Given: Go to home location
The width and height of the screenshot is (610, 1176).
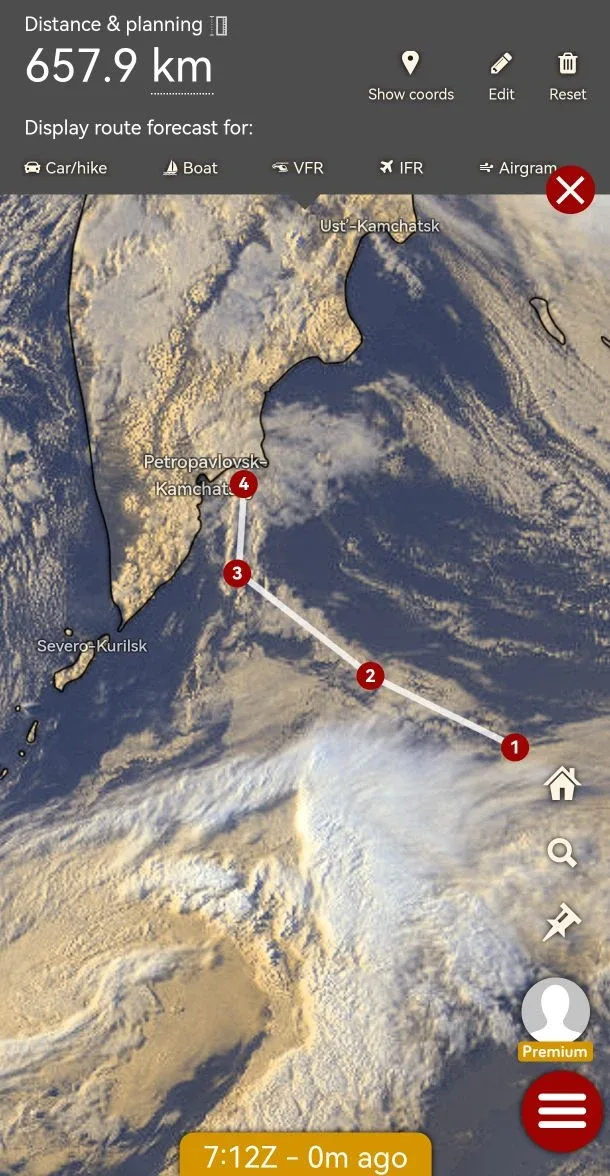Looking at the screenshot, I should click(x=562, y=784).
